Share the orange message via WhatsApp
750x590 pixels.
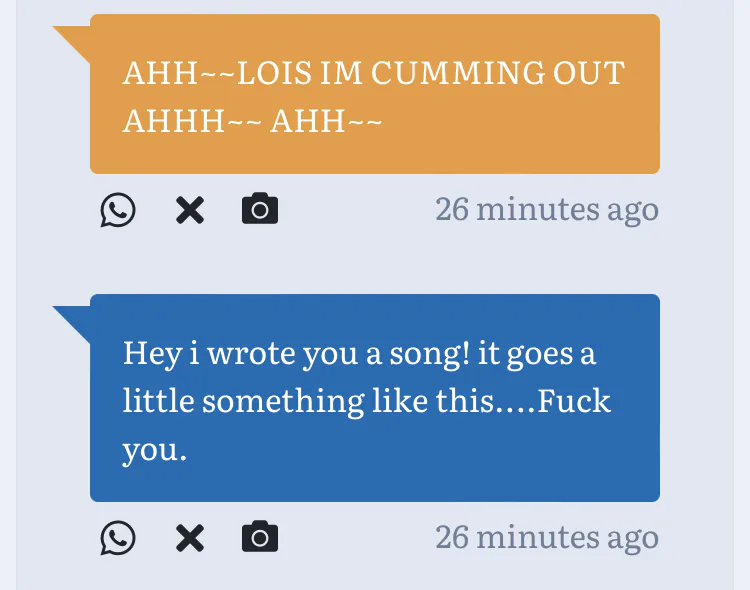coord(118,210)
